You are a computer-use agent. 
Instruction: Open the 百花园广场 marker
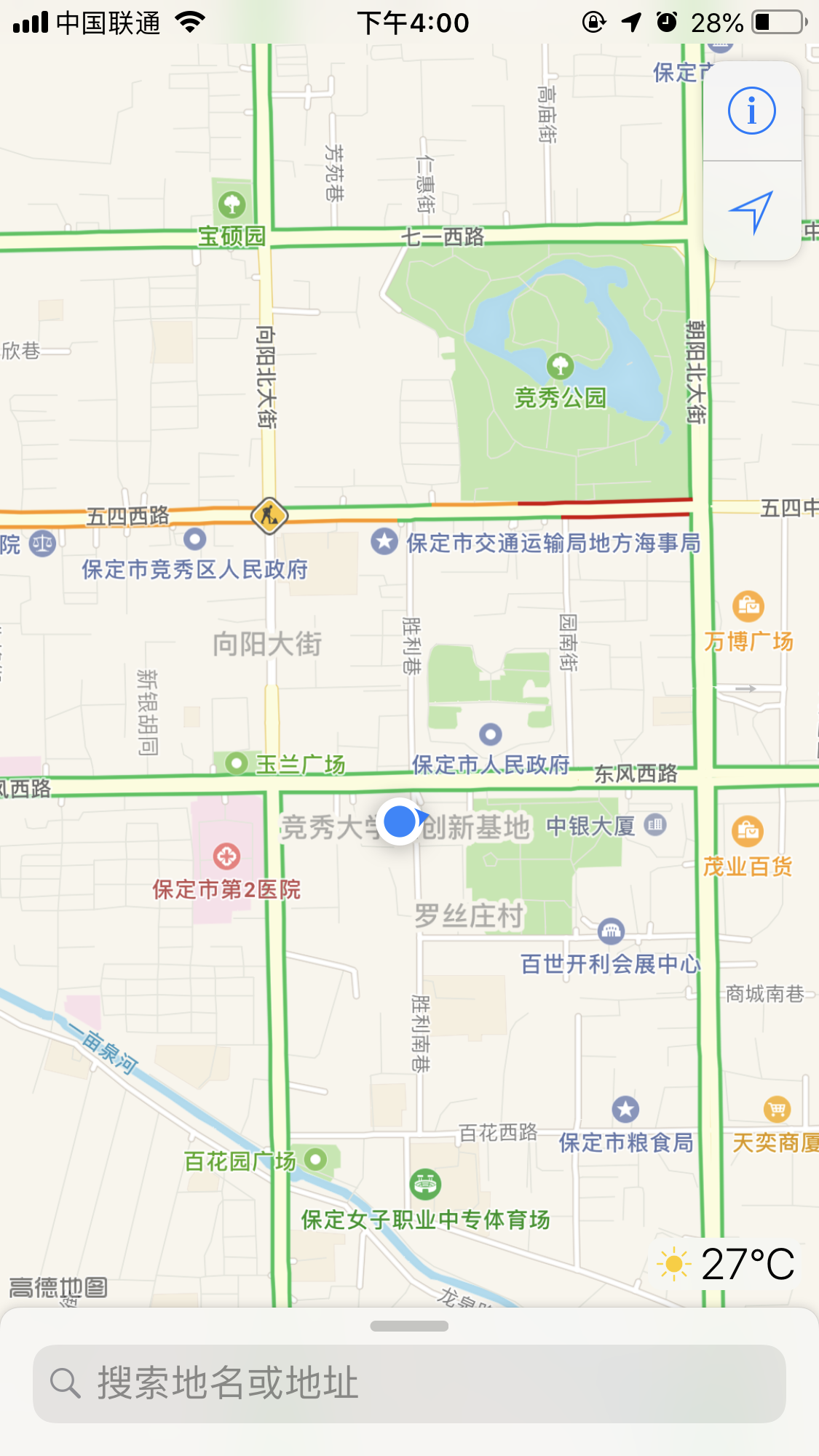[315, 1158]
